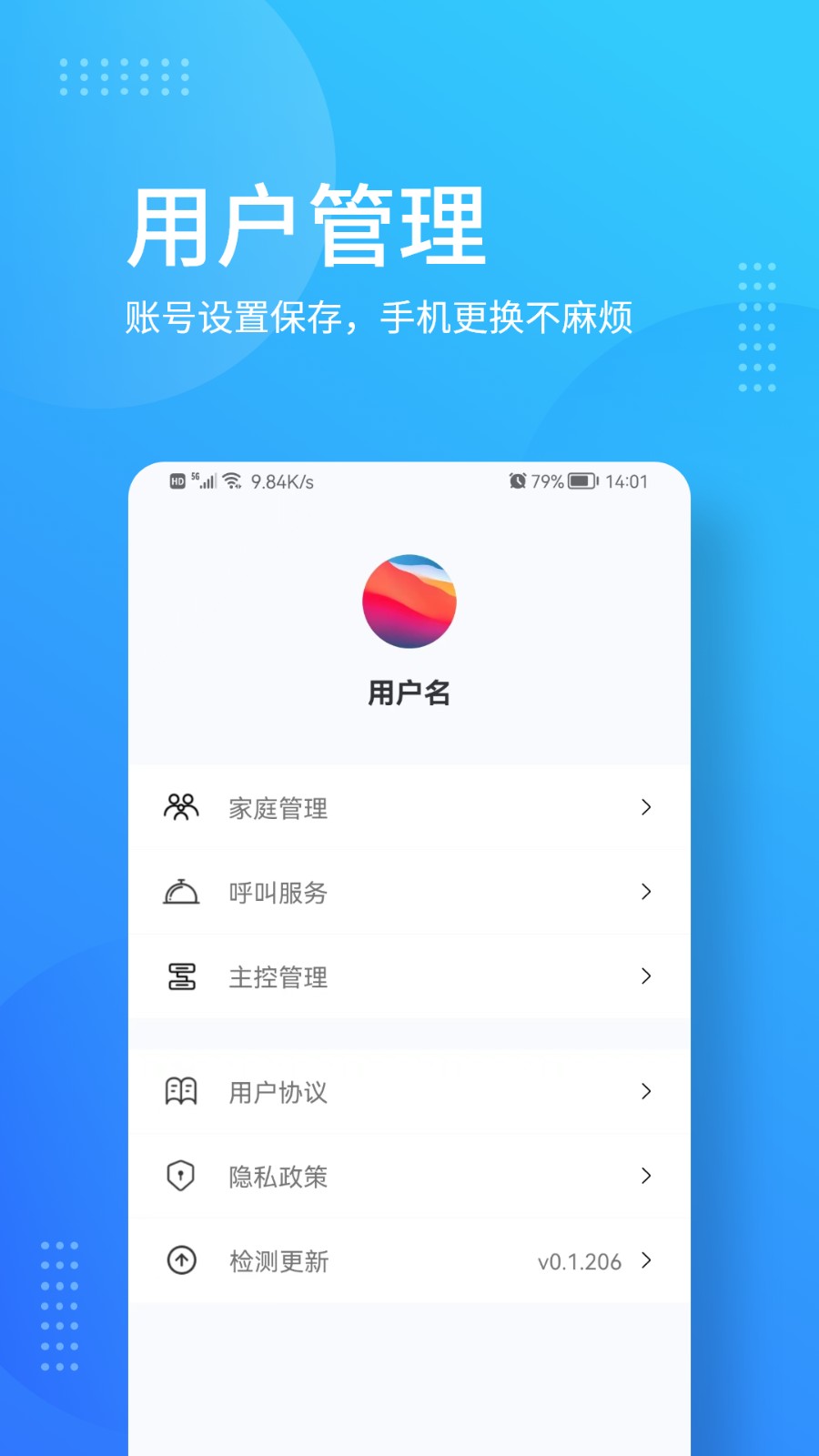Open the 用户协议 user agreement page

pos(278,1092)
